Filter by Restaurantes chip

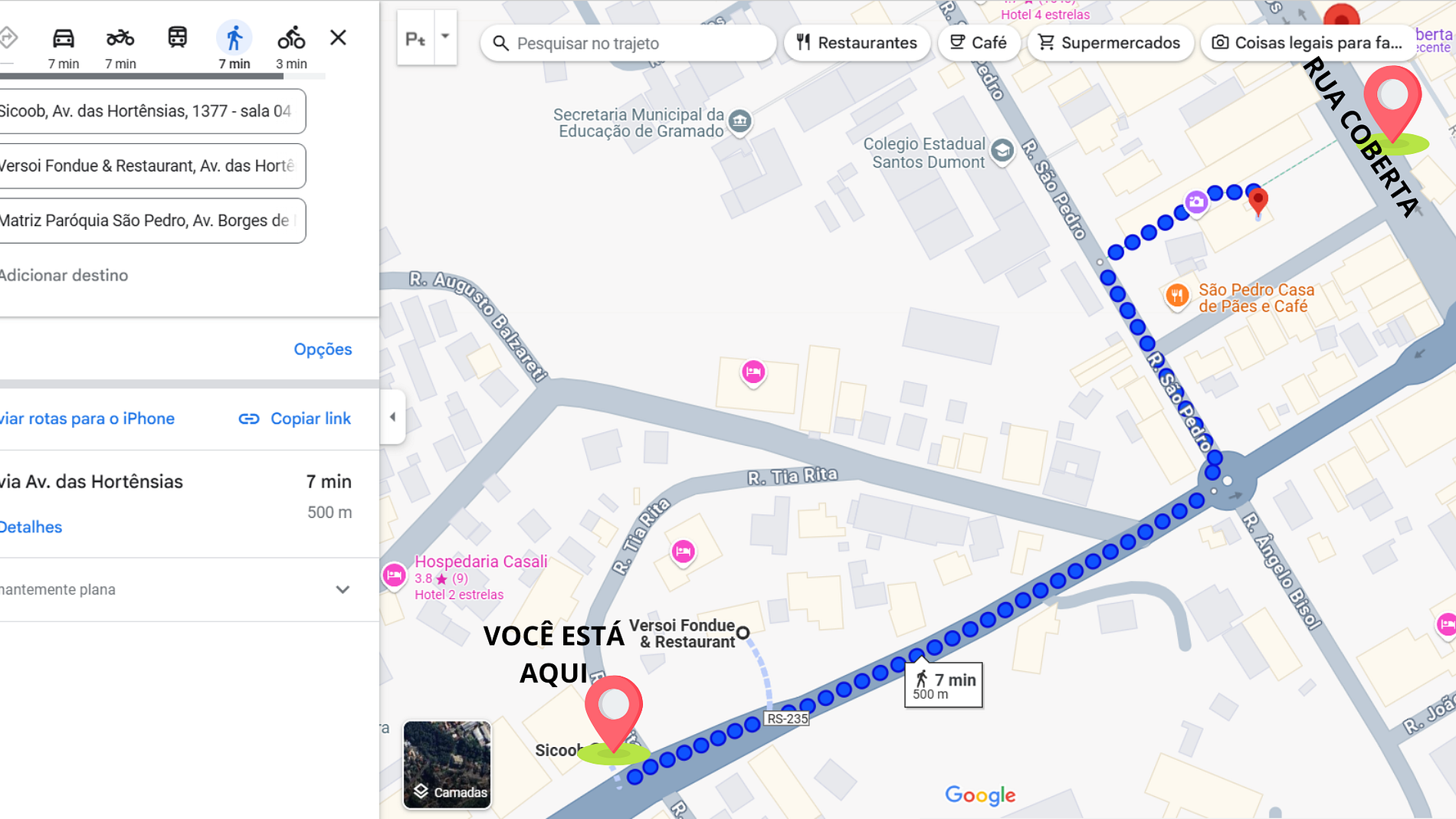(x=857, y=43)
